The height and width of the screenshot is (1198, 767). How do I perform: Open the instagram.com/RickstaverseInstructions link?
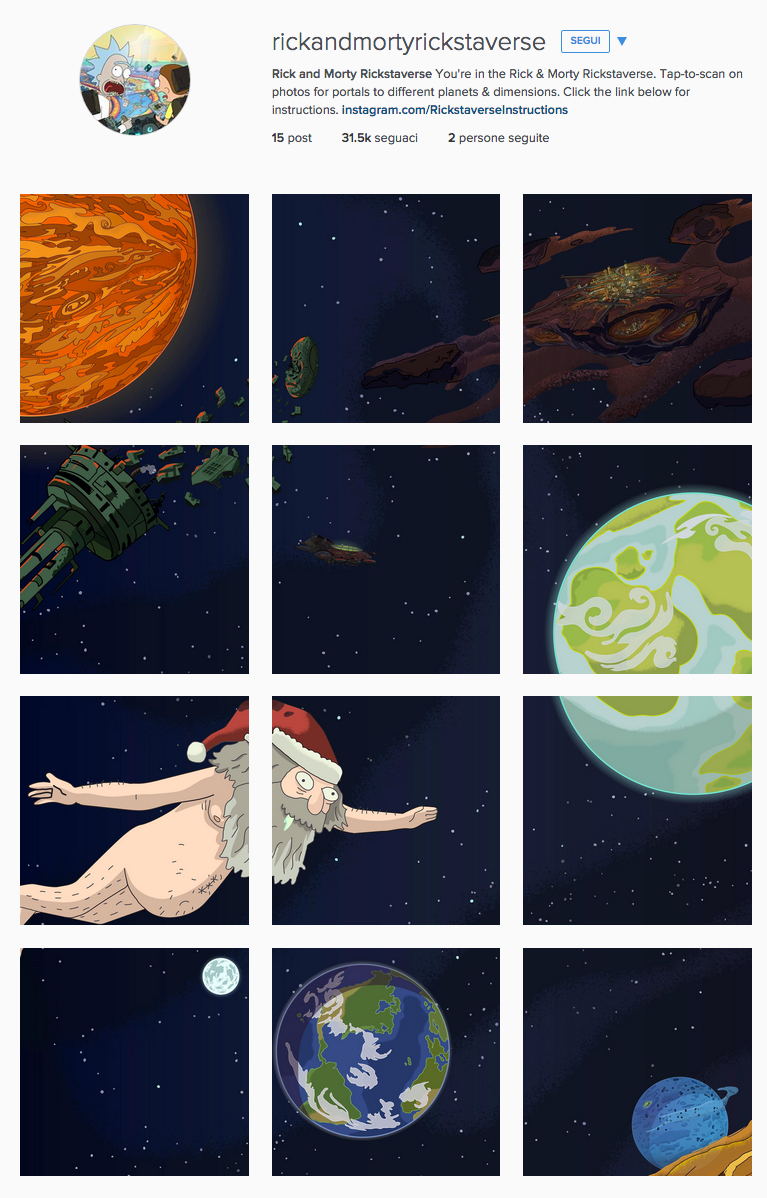[x=454, y=110]
